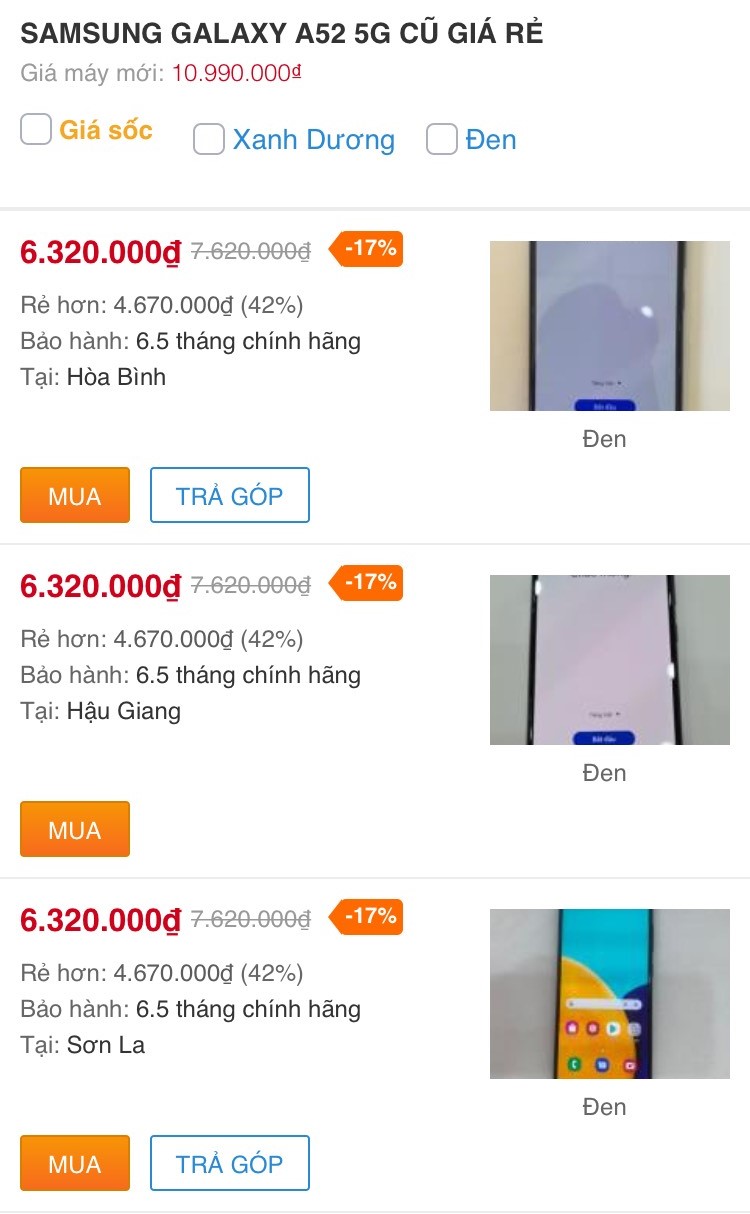Screen dimensions: 750x1214
Task: Open the Sơn La phone thumbnail image
Action: [609, 992]
